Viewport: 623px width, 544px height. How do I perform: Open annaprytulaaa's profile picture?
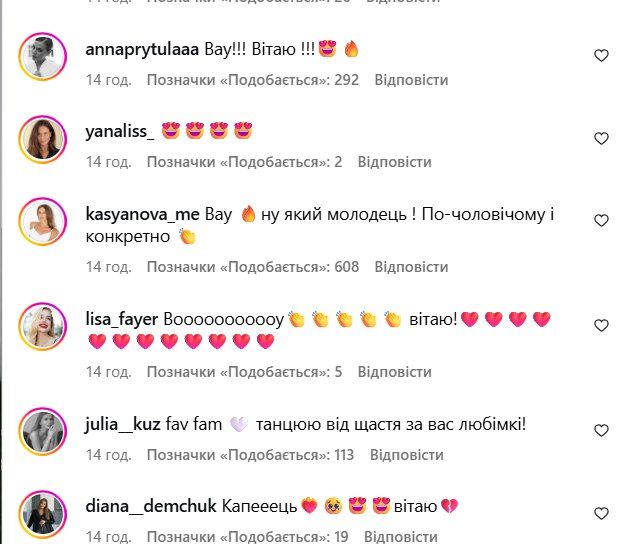(x=42, y=57)
